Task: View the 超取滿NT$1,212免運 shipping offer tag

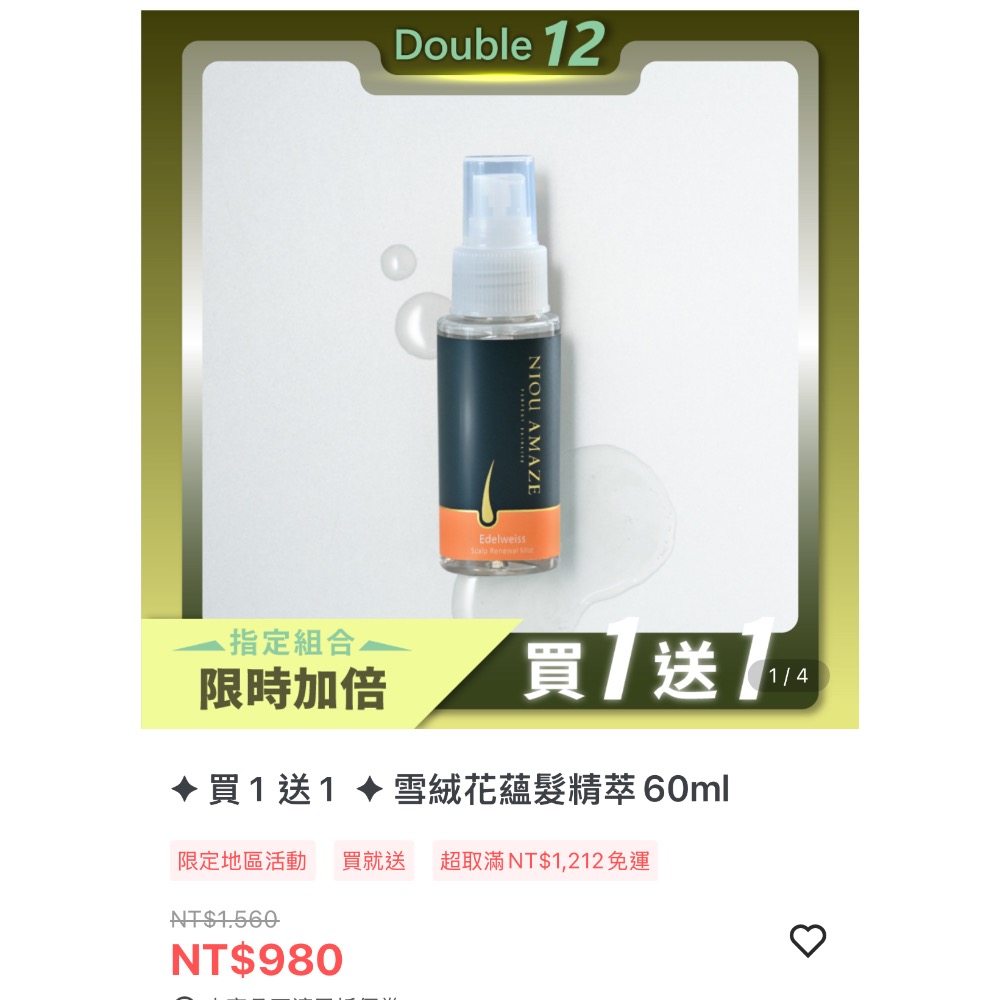Action: coord(545,861)
